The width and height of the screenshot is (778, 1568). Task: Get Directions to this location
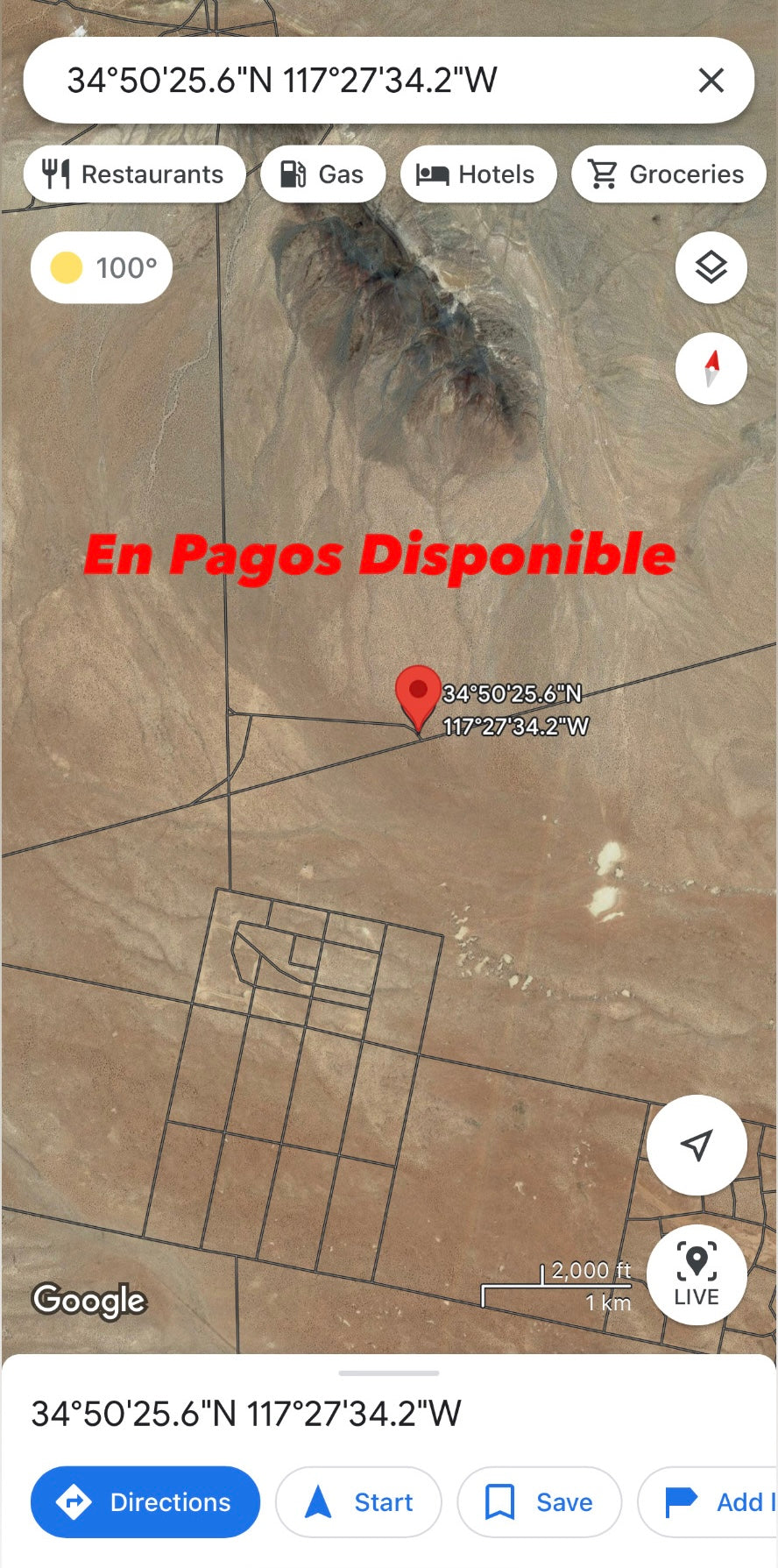pyautogui.click(x=145, y=1502)
